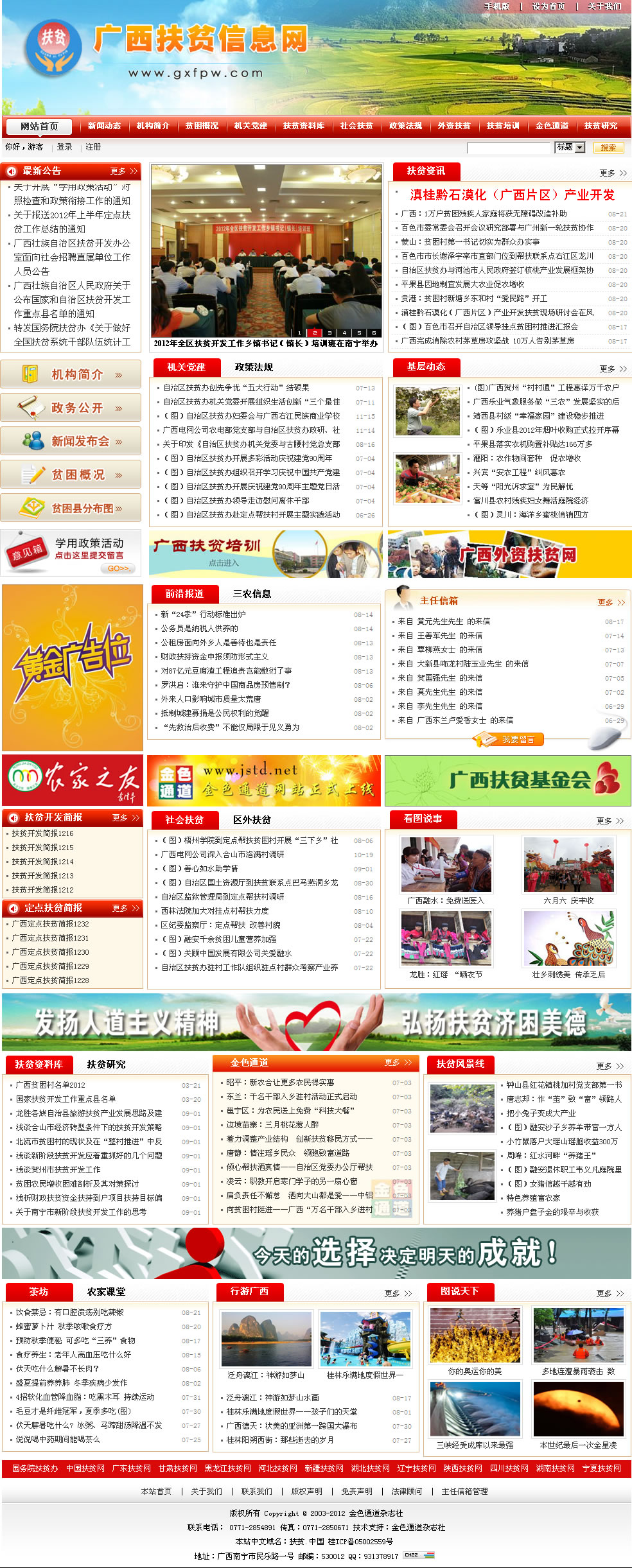Tap 更多 beside 扶贫资讯
Screen dimensions: 632x1568
point(613,173)
